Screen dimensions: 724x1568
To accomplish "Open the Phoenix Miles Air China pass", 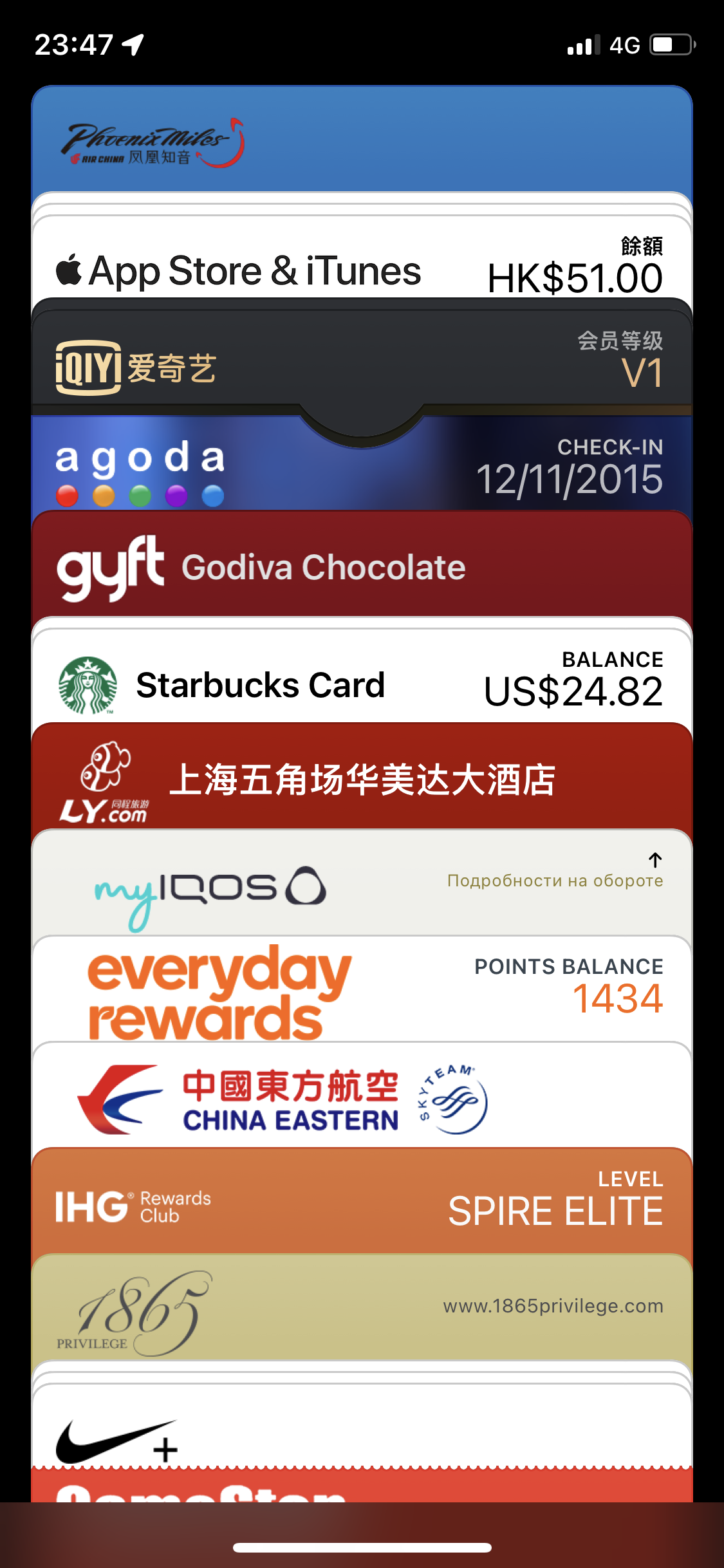I will [x=362, y=140].
